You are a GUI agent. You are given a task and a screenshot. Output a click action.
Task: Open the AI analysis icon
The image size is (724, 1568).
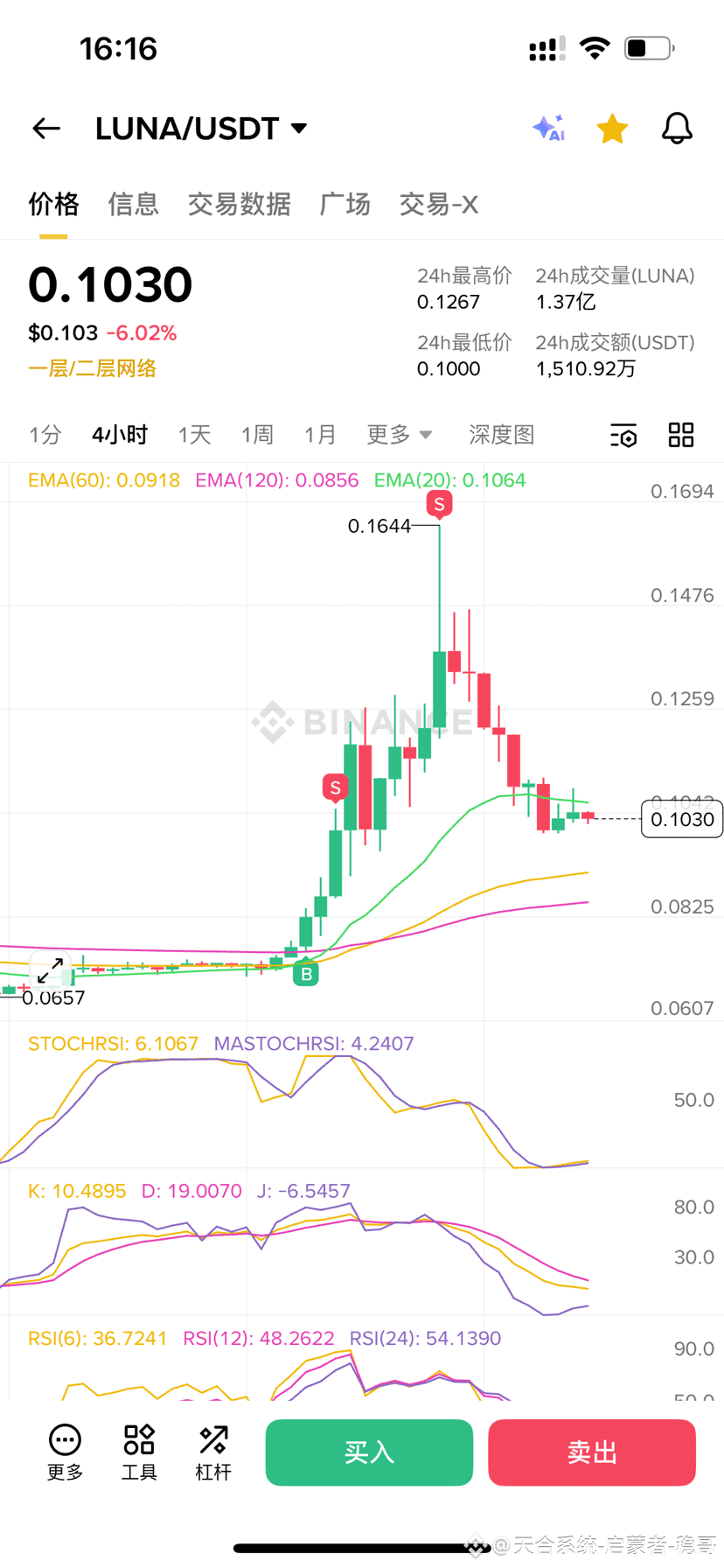[x=549, y=129]
